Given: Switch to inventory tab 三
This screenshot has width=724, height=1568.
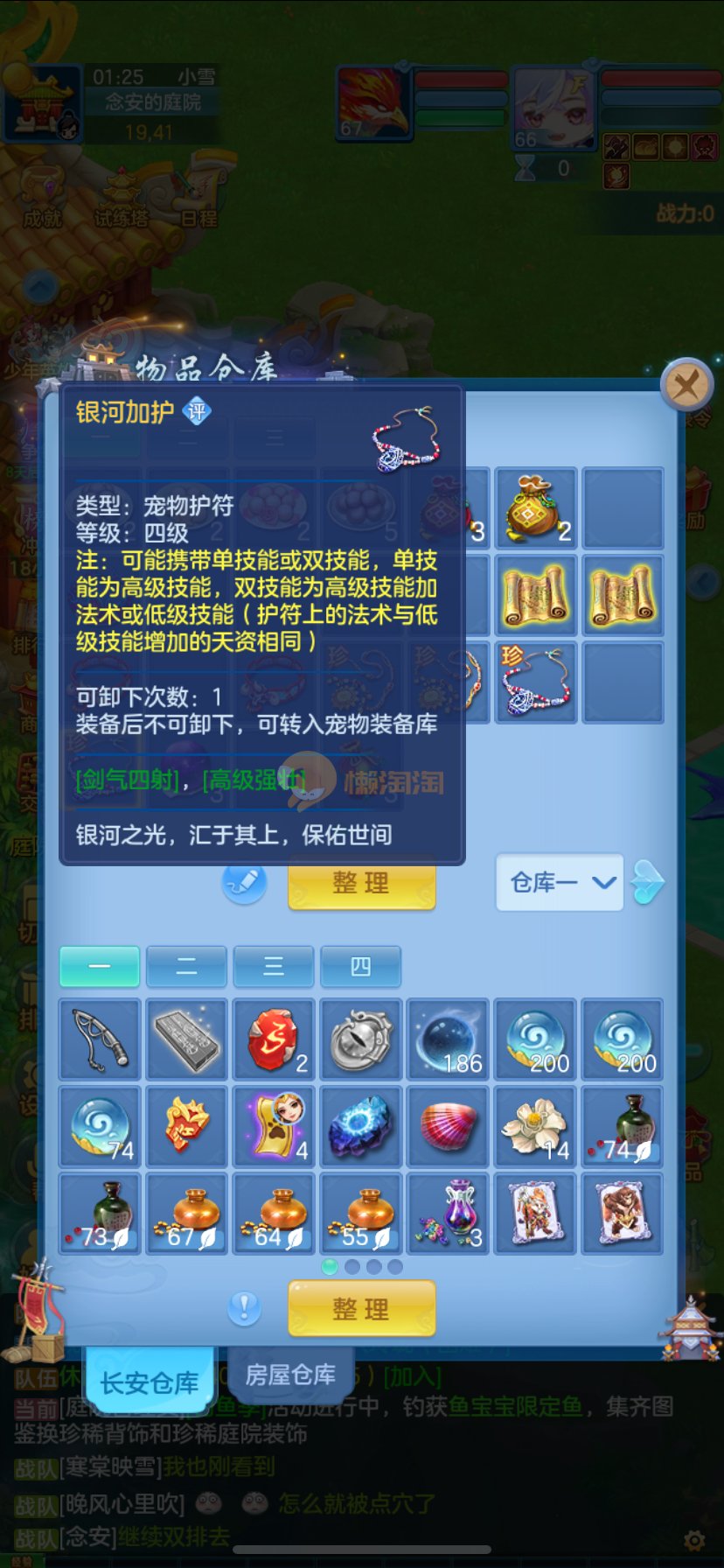Looking at the screenshot, I should [x=273, y=966].
